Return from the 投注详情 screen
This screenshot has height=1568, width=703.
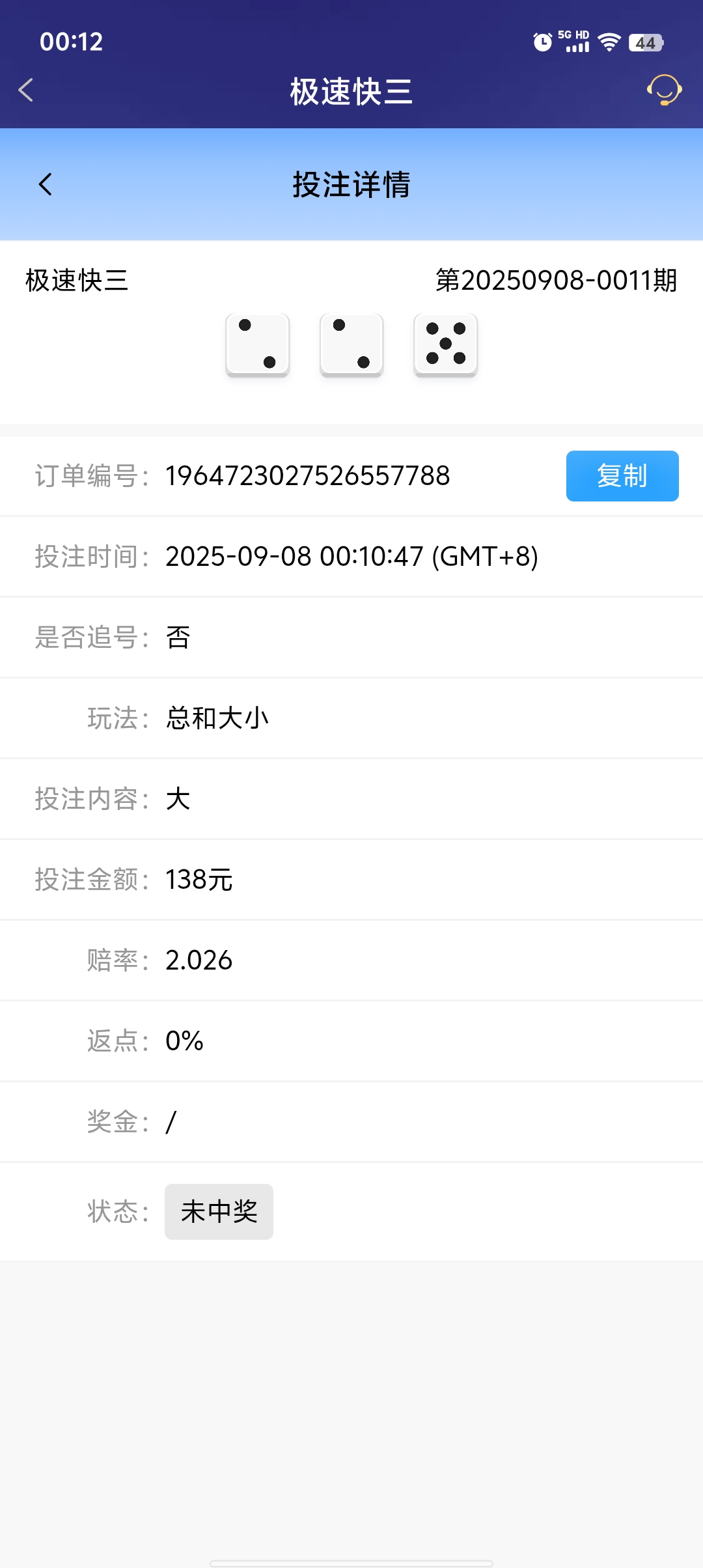pyautogui.click(x=46, y=184)
